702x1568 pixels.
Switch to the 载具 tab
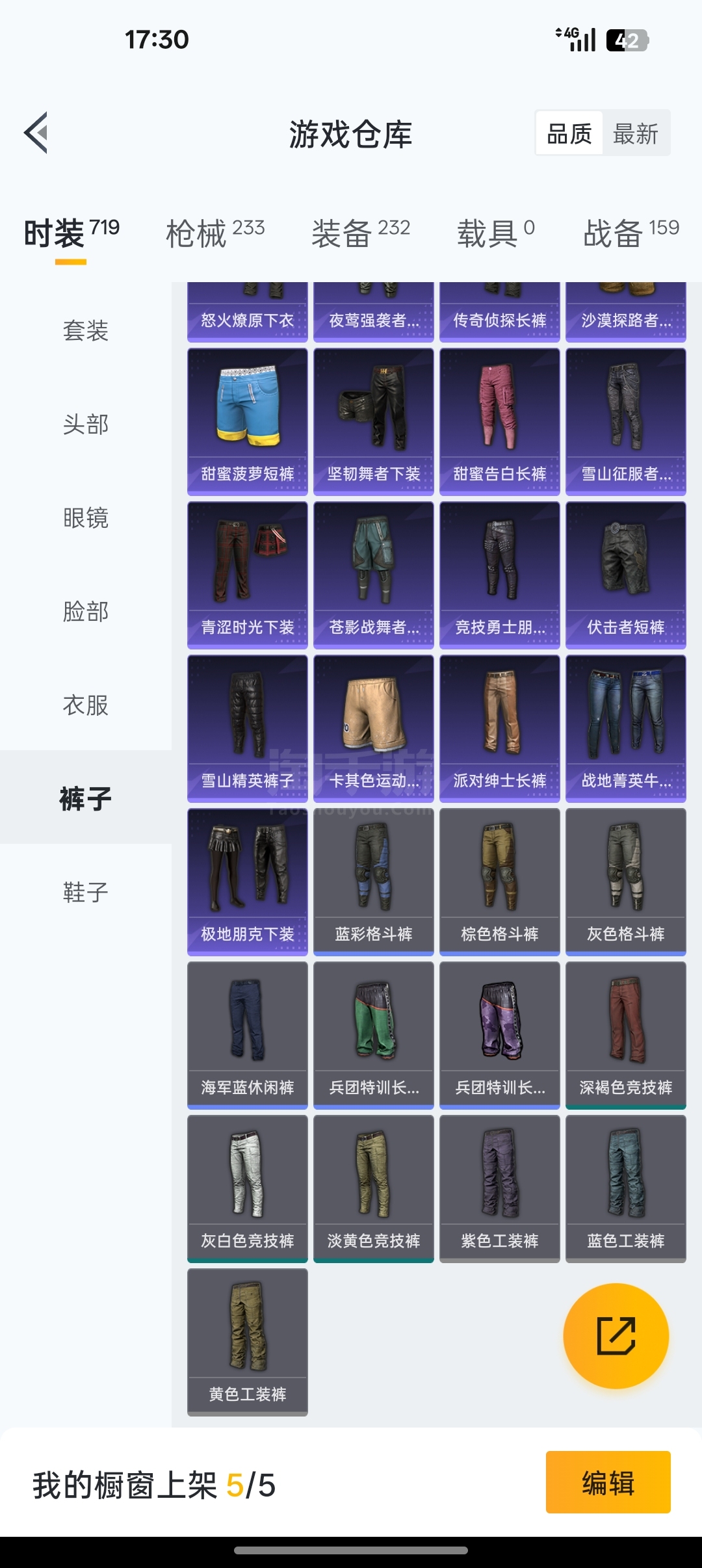tap(496, 233)
